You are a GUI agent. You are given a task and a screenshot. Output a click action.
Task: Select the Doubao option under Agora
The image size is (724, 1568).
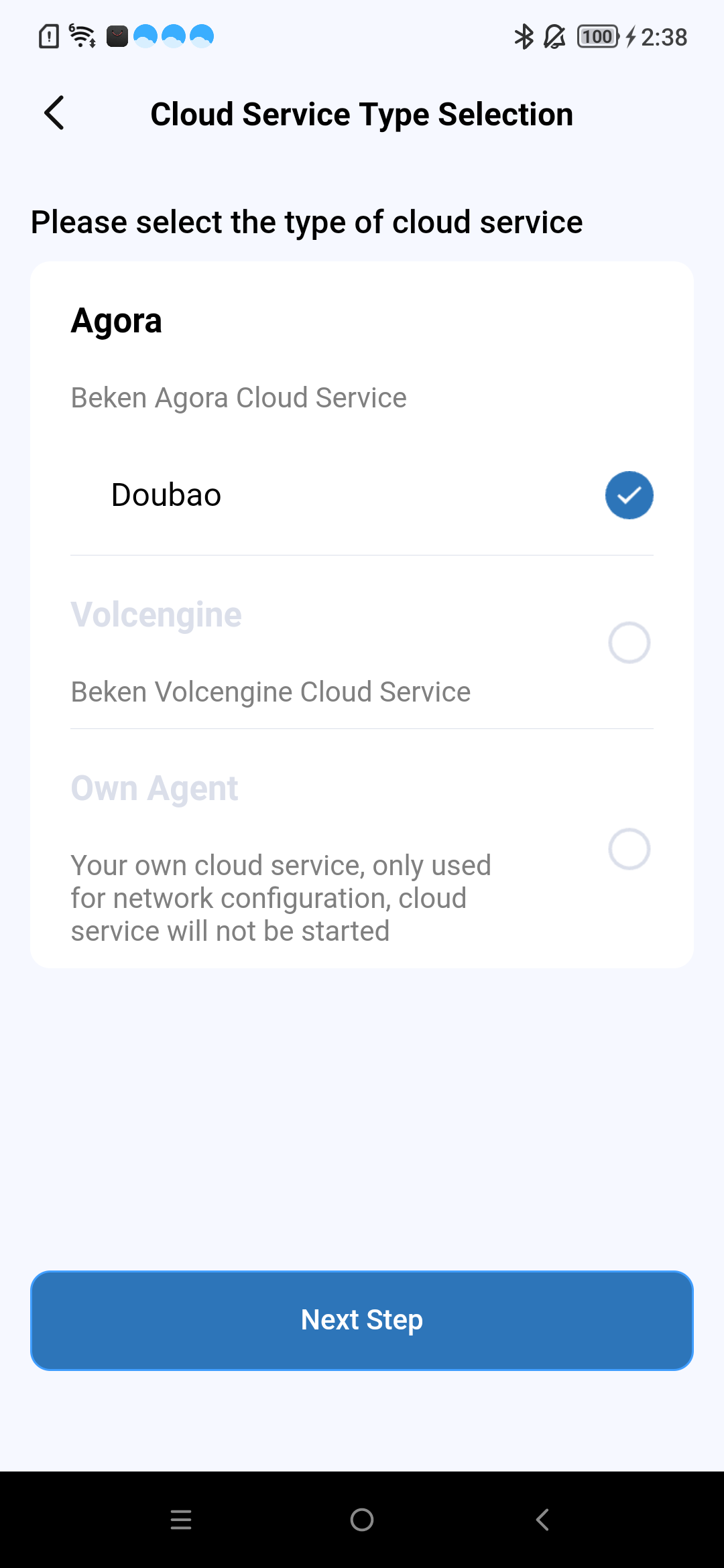(x=629, y=495)
